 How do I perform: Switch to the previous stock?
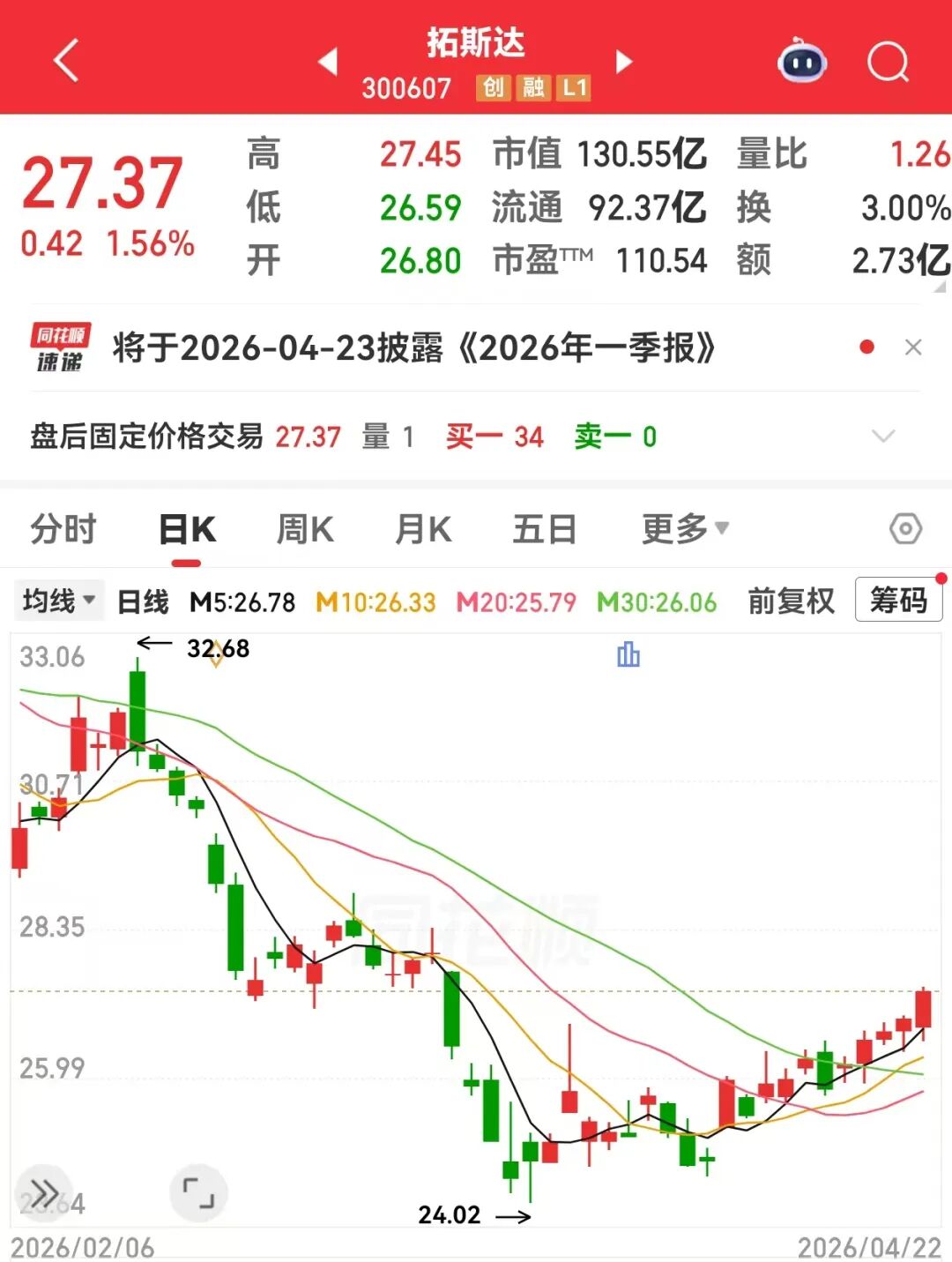[328, 62]
